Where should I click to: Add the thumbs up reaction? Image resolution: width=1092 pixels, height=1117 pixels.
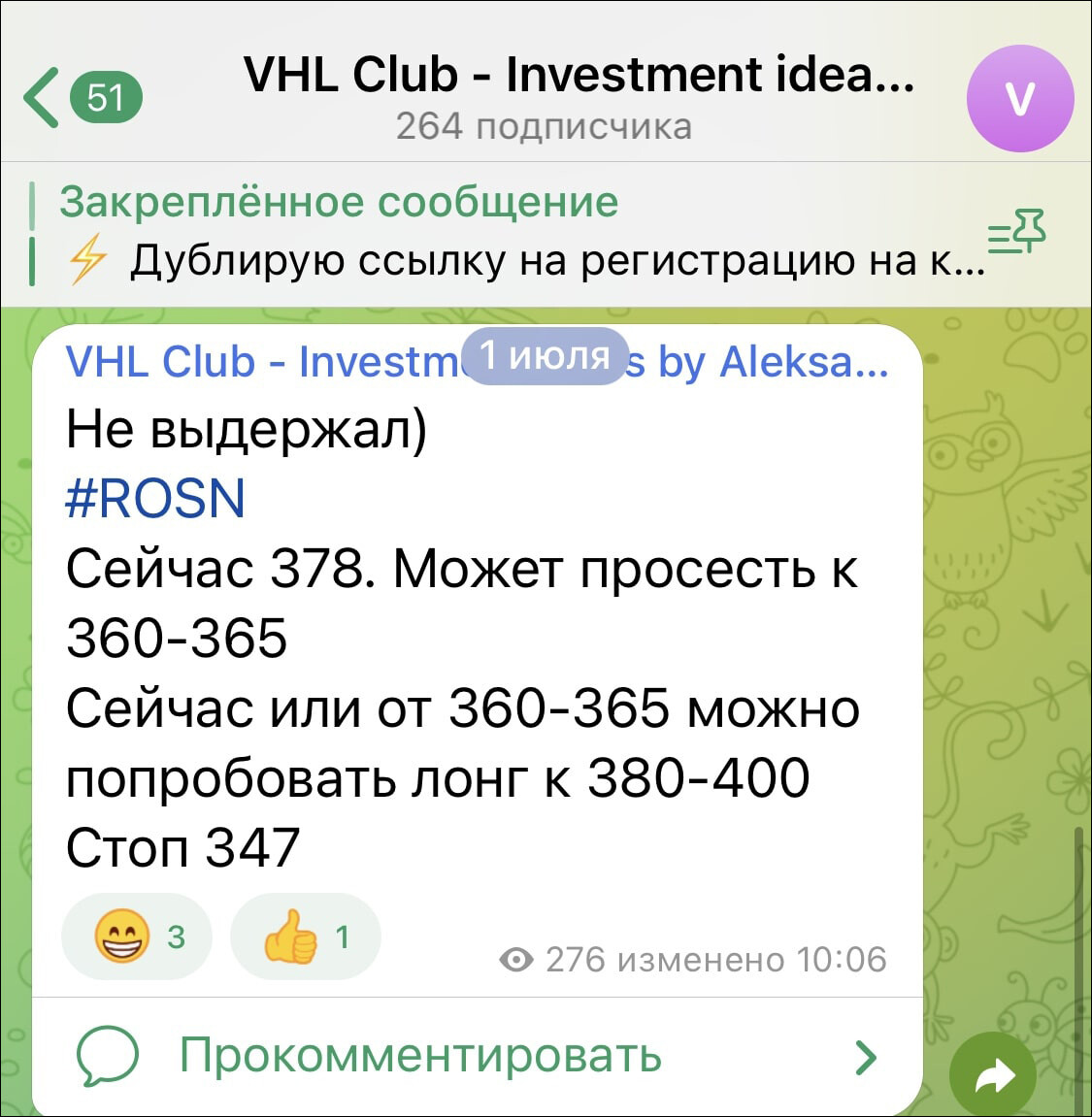click(x=305, y=936)
